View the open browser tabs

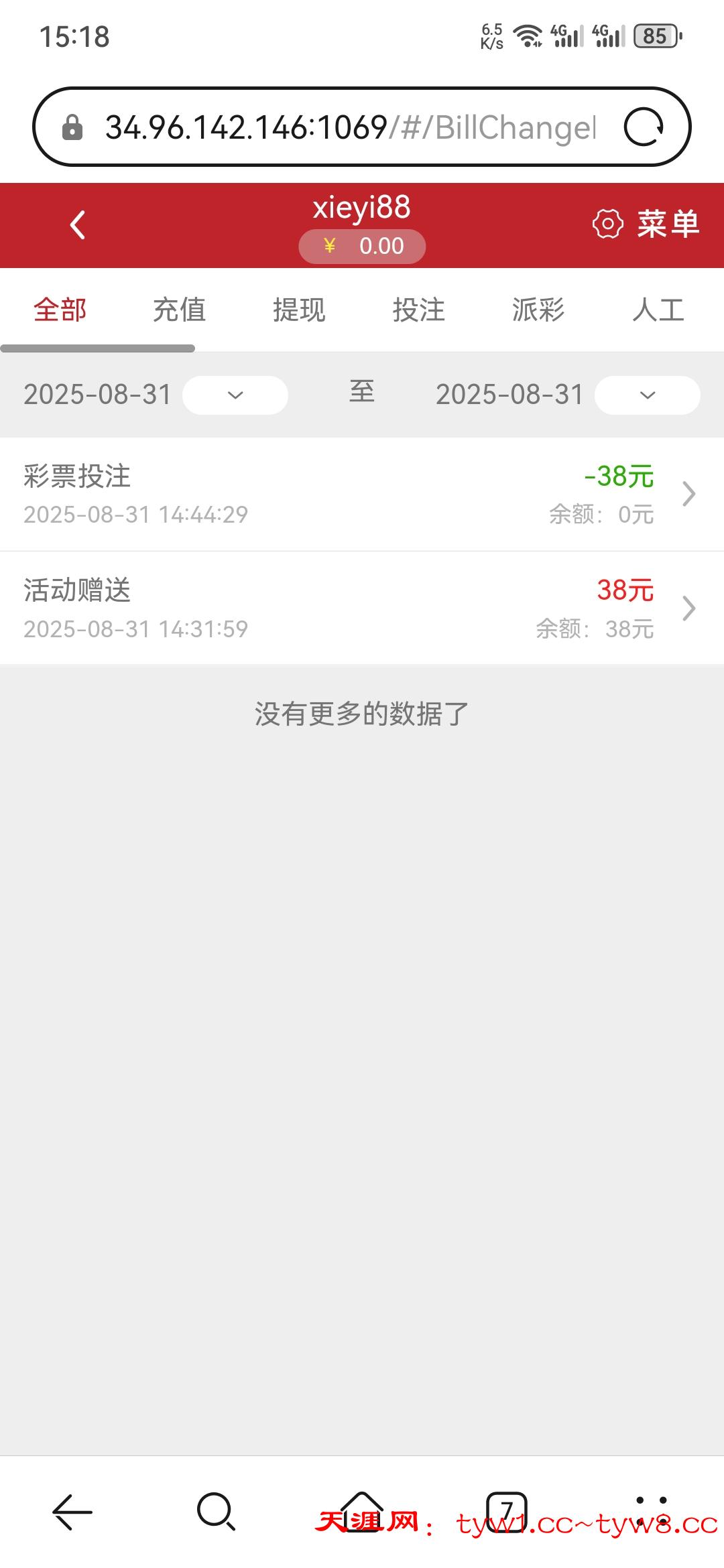pos(507,1512)
